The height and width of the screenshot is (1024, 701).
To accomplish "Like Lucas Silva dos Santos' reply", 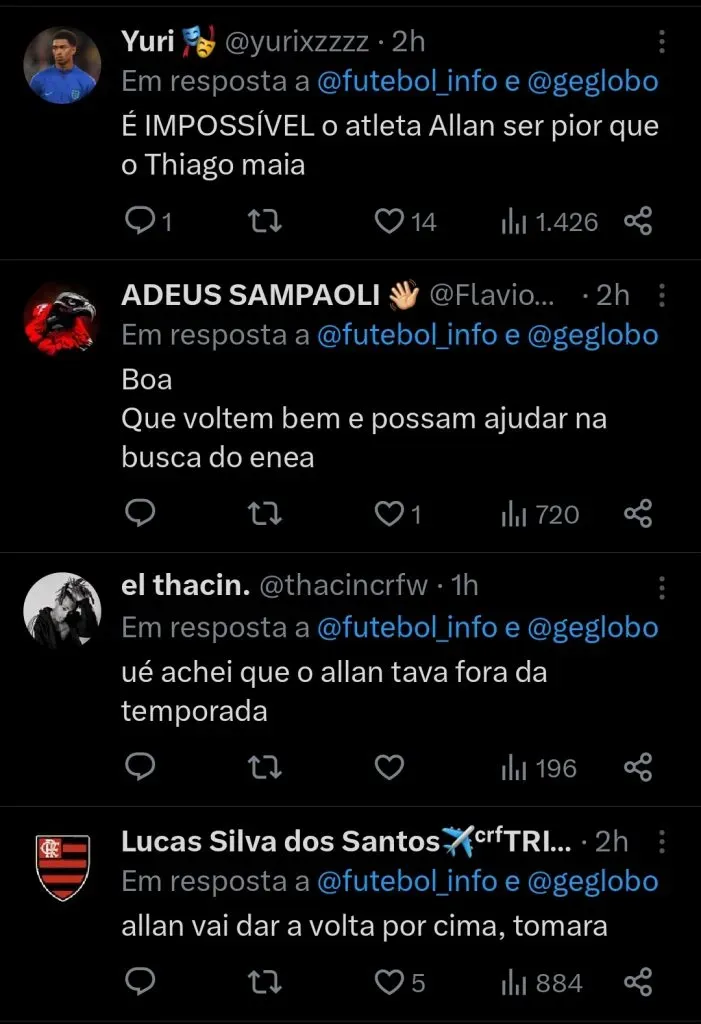I will point(388,982).
